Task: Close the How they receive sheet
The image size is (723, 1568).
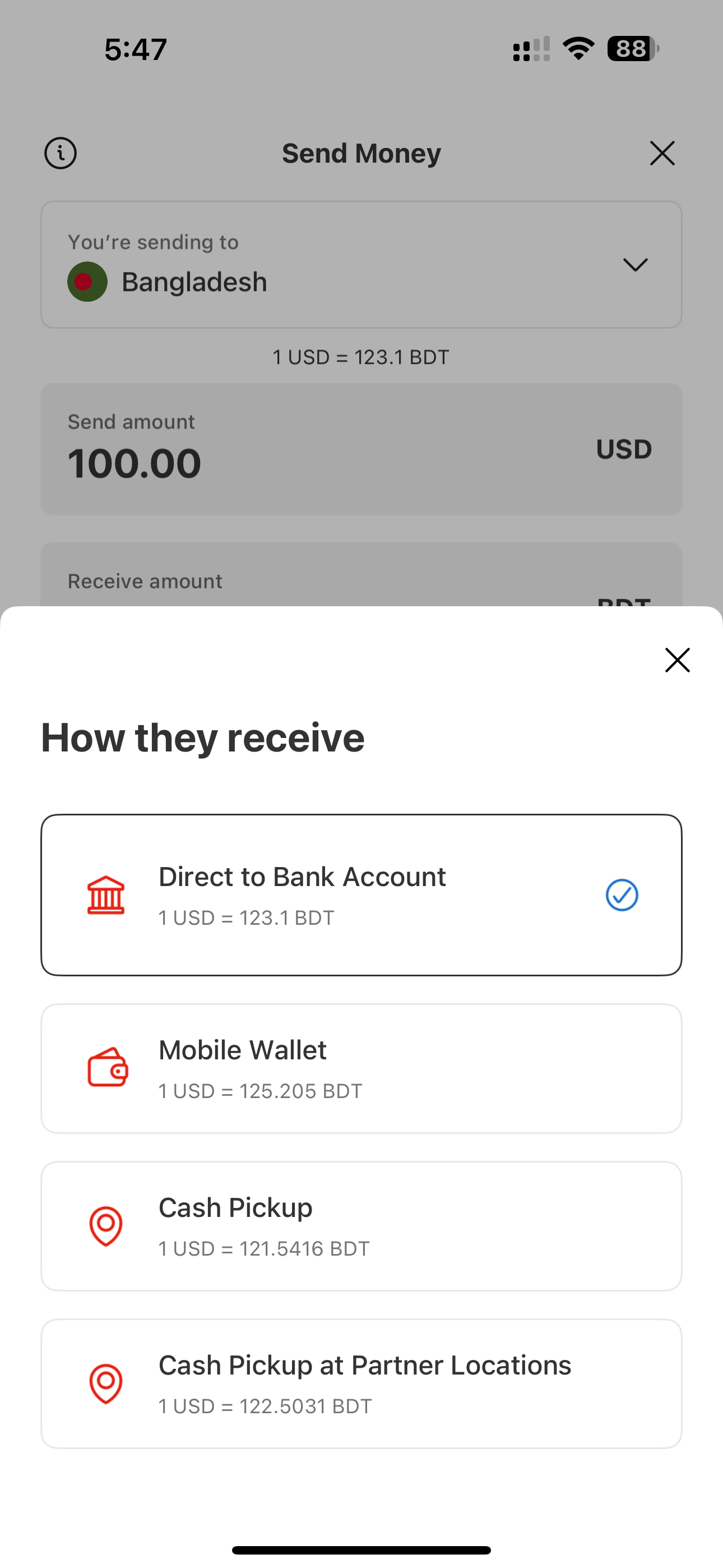Action: (x=678, y=661)
